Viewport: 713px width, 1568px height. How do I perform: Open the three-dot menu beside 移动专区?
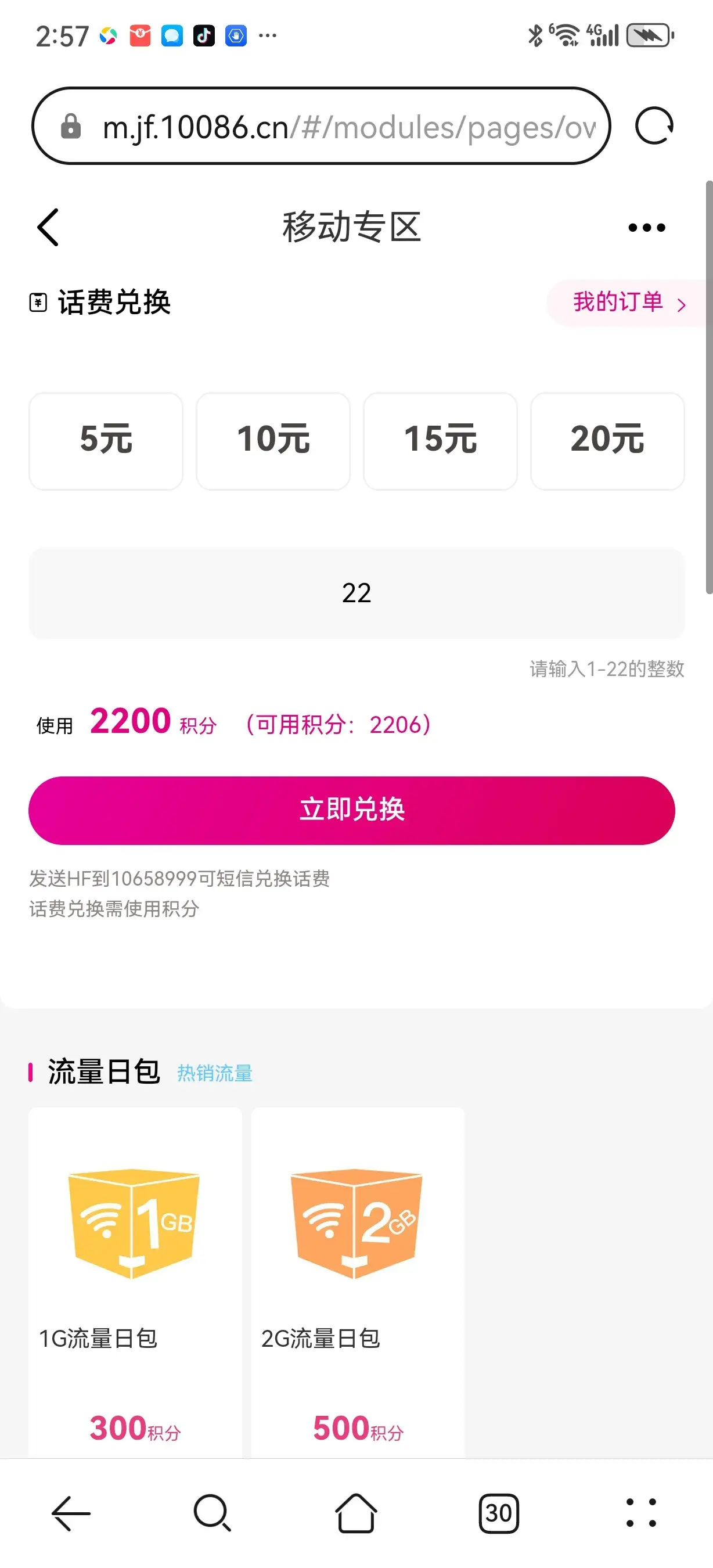tap(646, 228)
